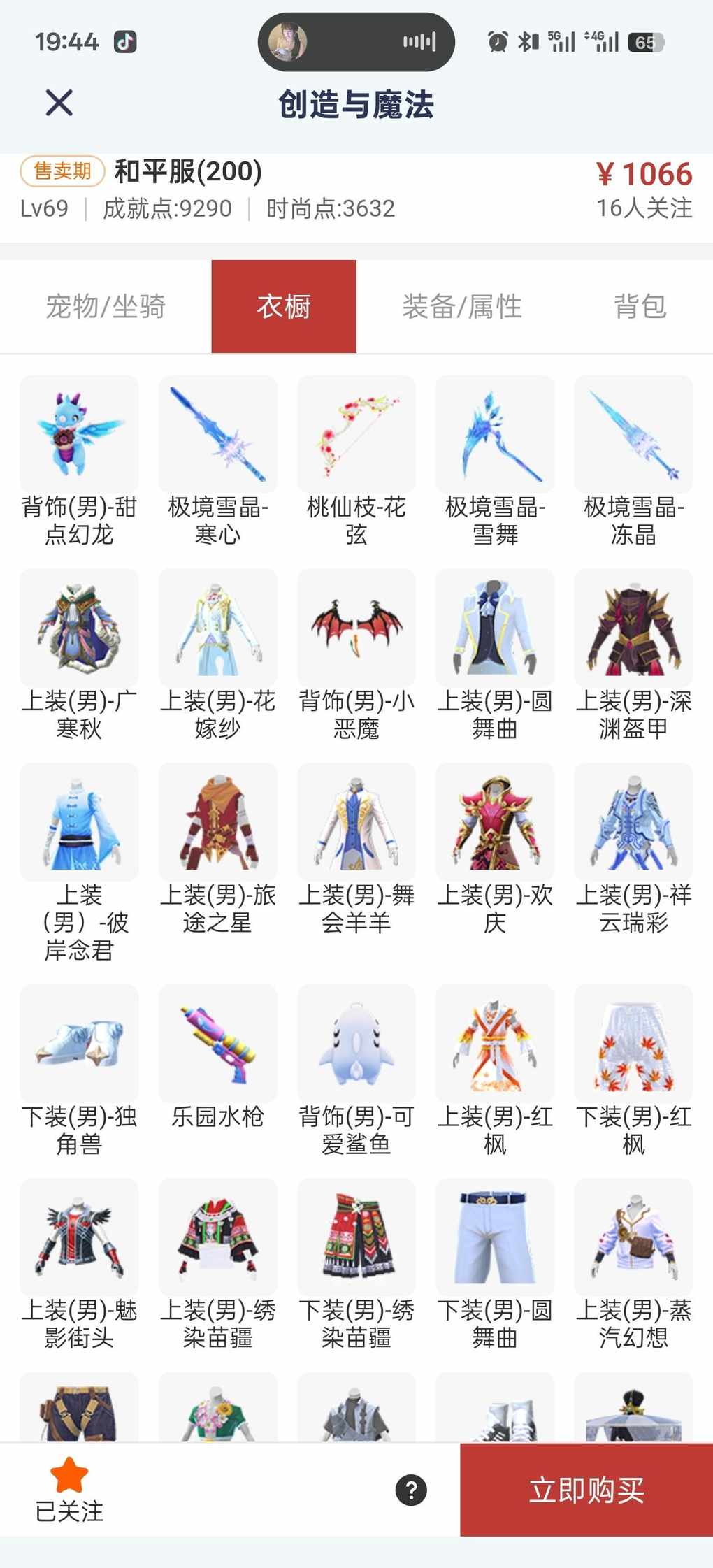Open the question mark help icon
Image resolution: width=713 pixels, height=1568 pixels.
(x=411, y=1490)
